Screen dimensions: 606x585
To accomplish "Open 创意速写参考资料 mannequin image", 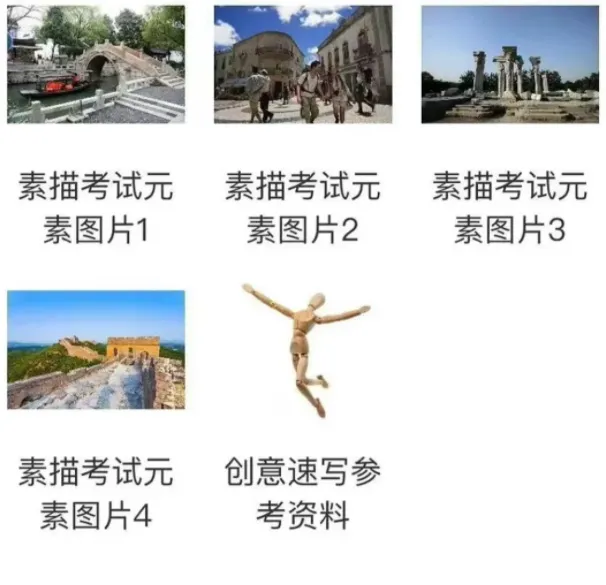I will [303, 349].
